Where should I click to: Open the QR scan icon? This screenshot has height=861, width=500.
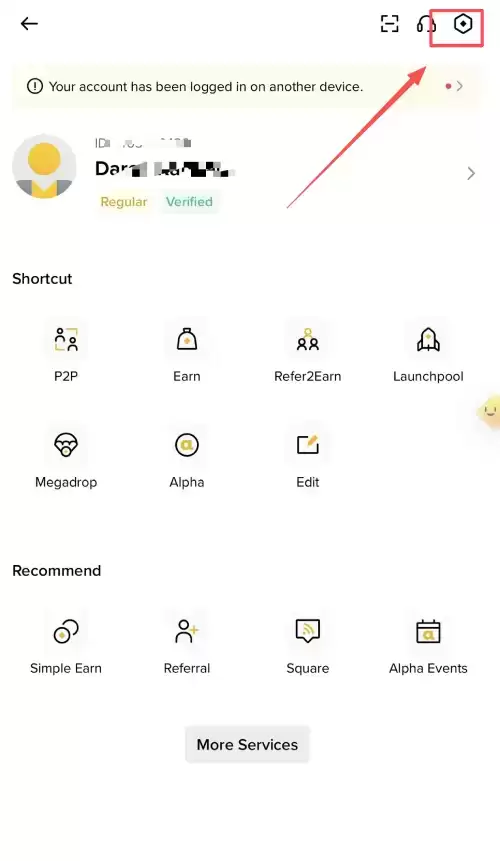390,24
